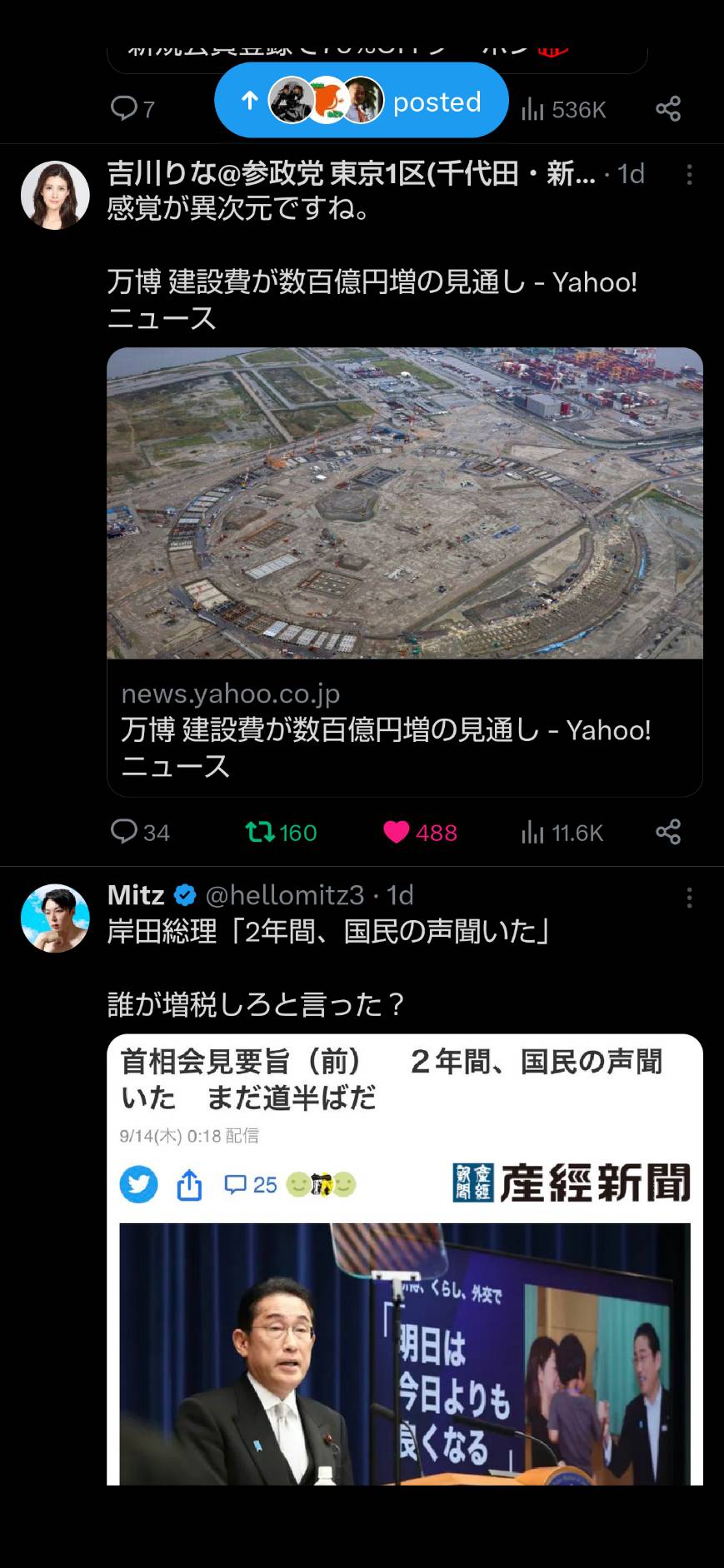This screenshot has width=724, height=1568.
Task: View analytics of the post with 11.6K views
Action: click(x=562, y=832)
